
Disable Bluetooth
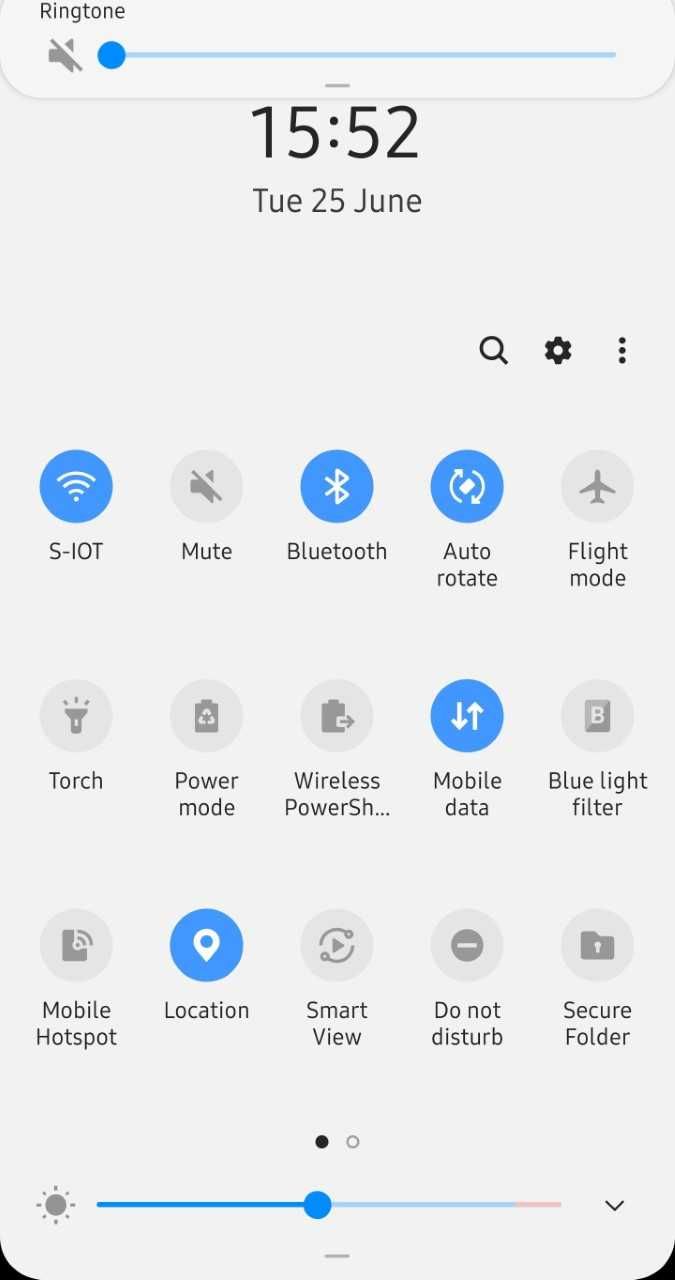(337, 487)
